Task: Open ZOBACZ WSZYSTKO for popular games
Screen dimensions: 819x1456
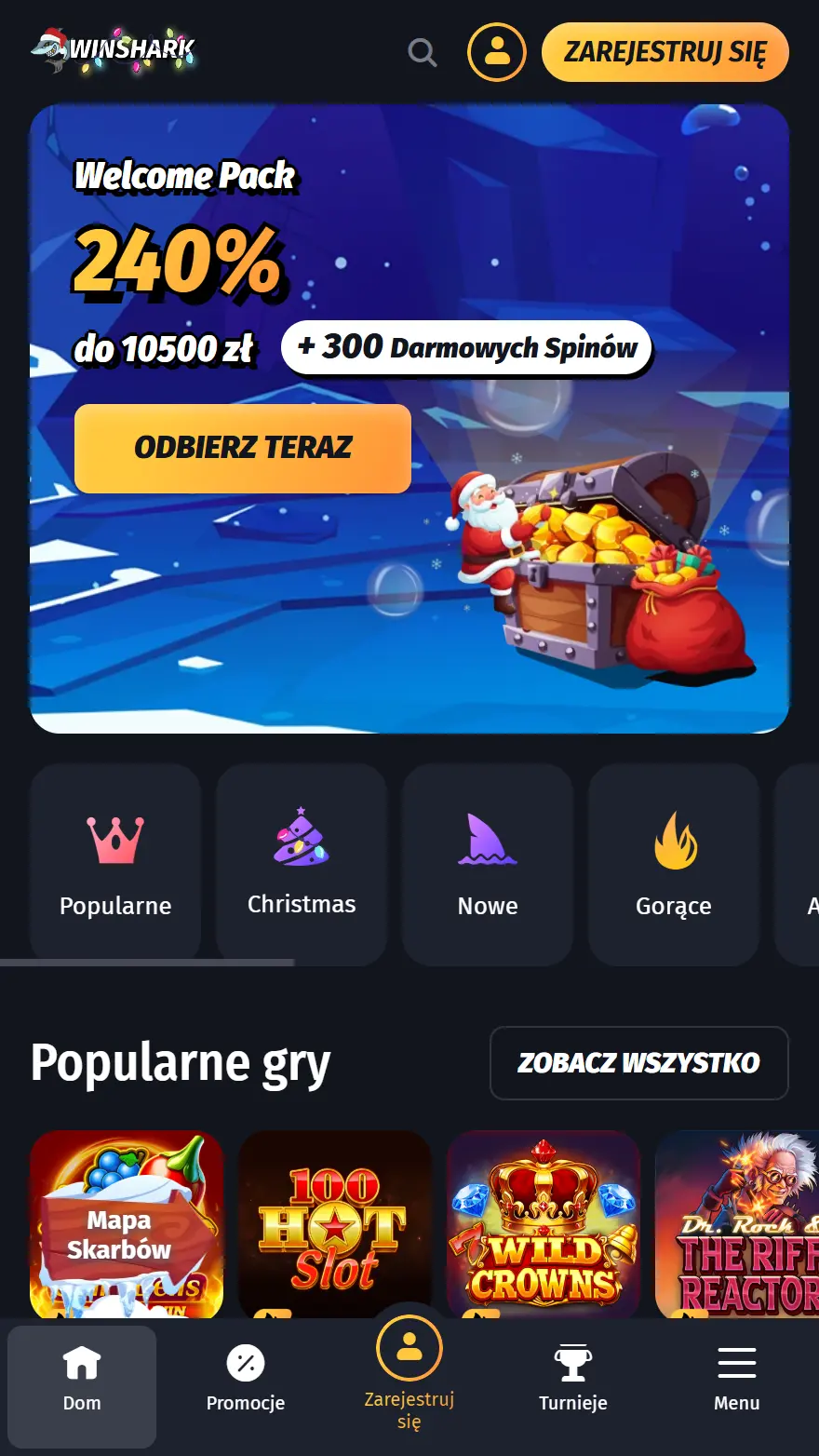Action: point(638,1063)
